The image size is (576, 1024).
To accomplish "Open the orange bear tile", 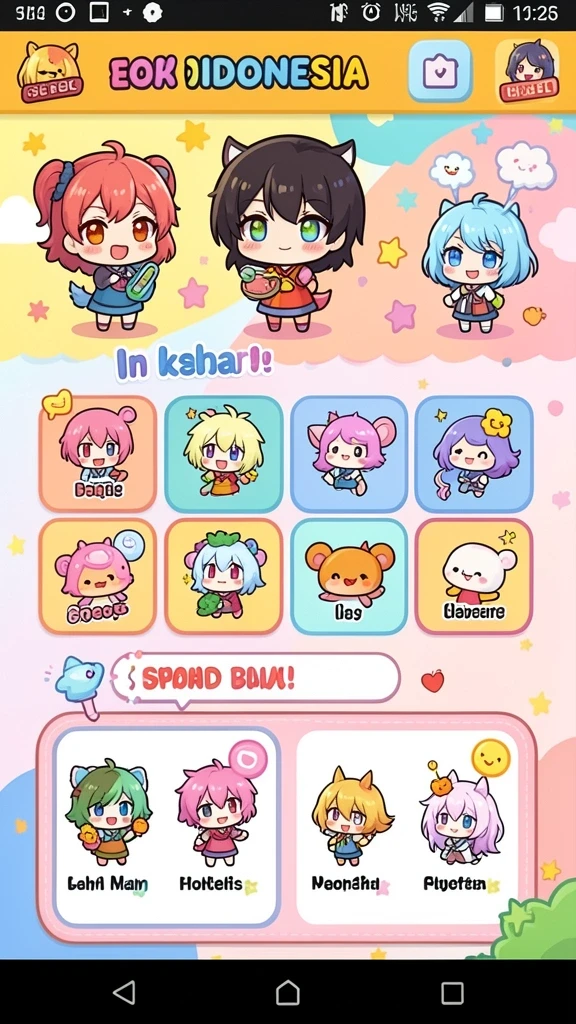I will pos(349,577).
